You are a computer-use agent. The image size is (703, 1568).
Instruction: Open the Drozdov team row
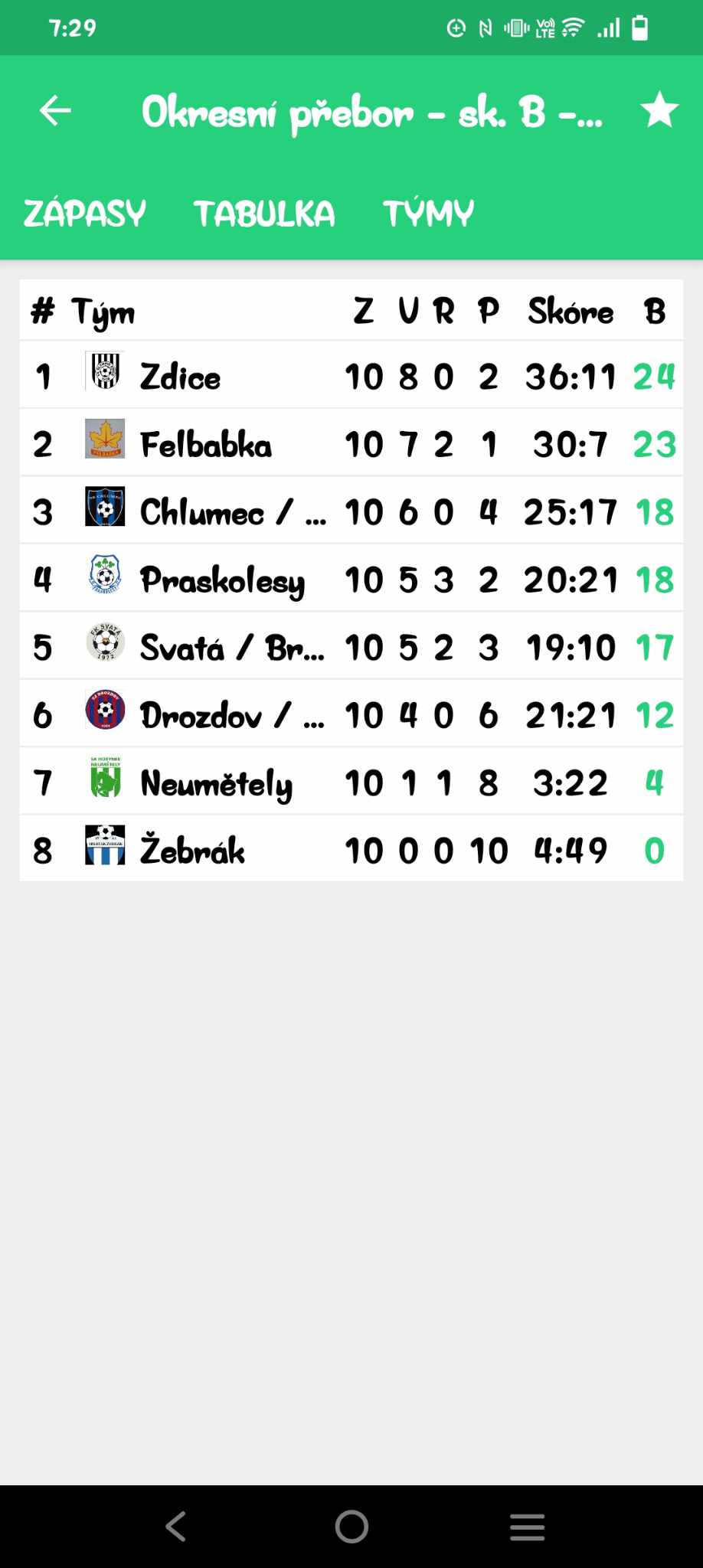tap(351, 714)
